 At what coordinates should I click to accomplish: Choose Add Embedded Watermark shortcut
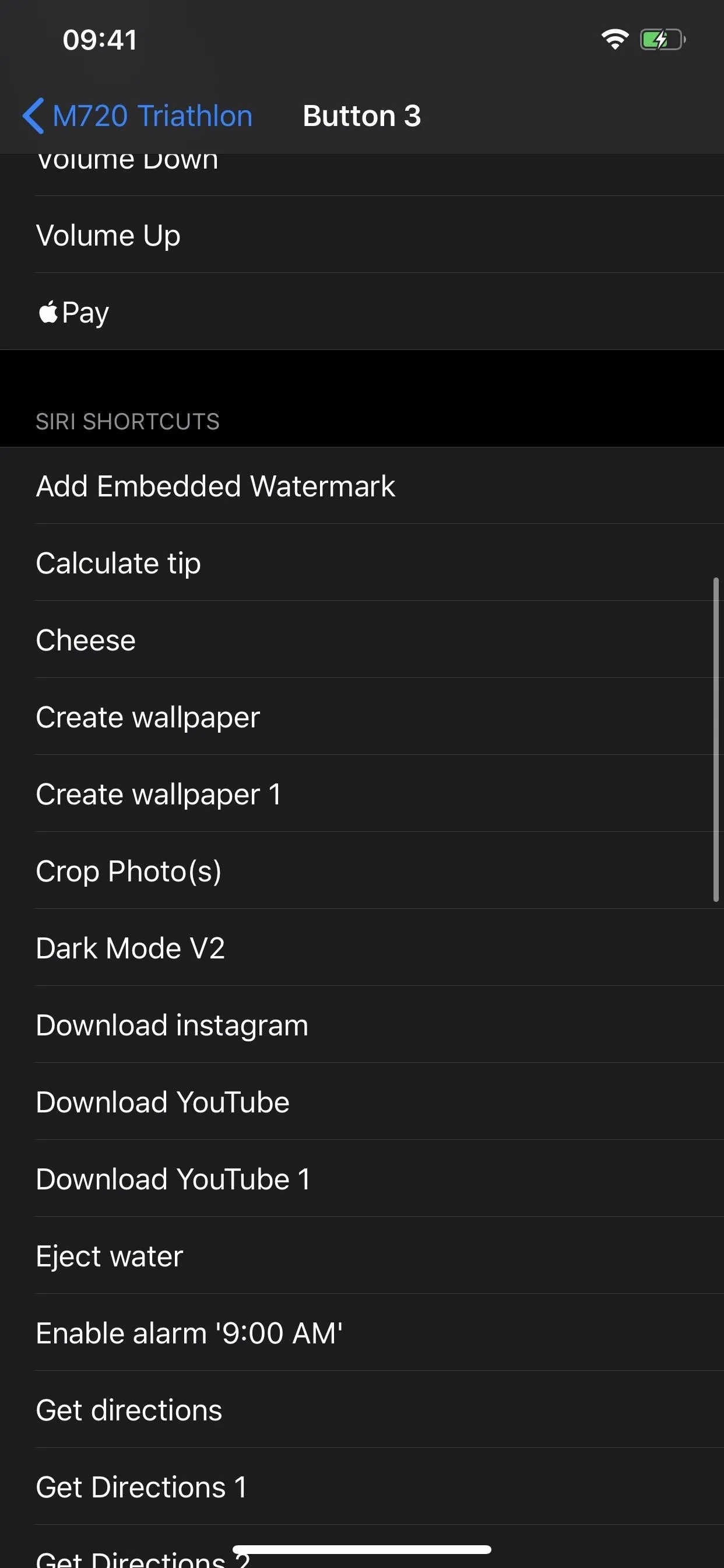point(362,486)
